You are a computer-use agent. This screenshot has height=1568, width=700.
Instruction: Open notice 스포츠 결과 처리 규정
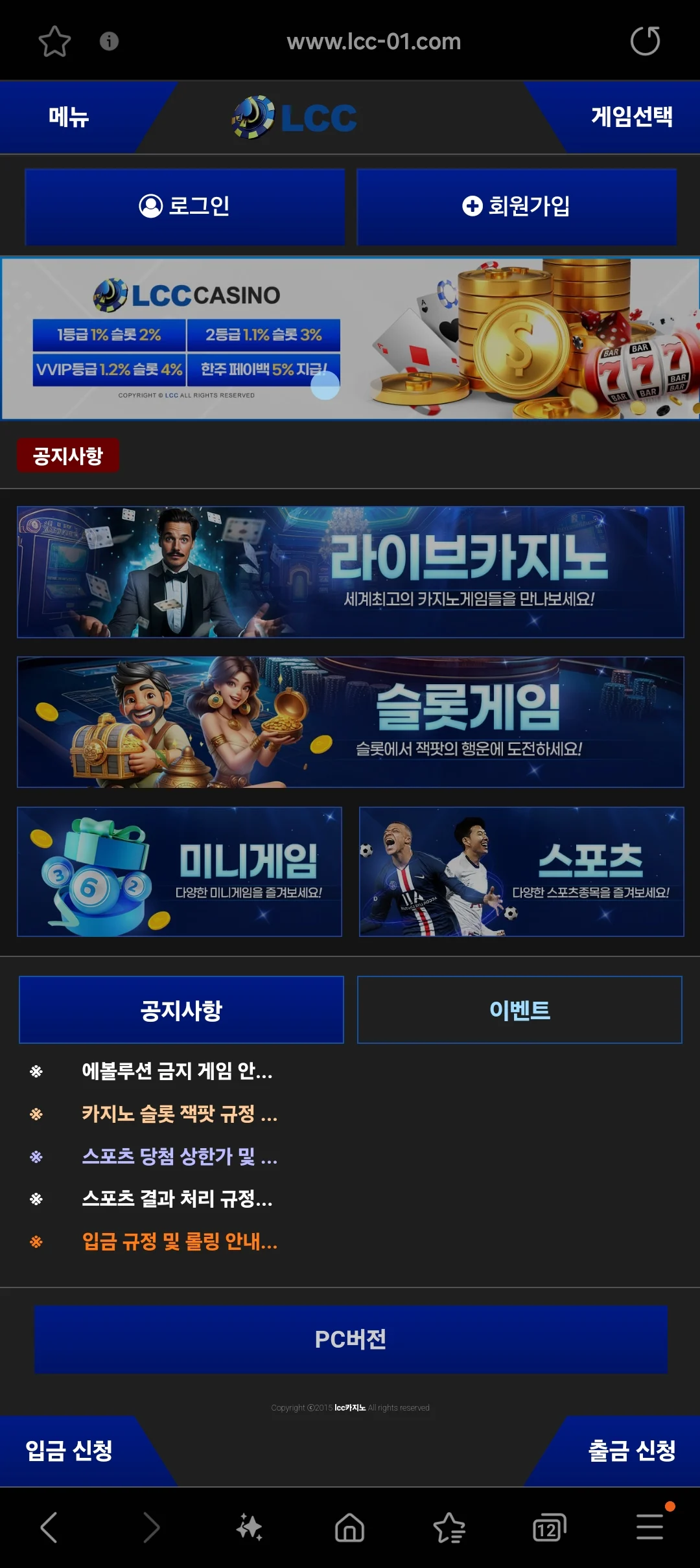point(176,1199)
